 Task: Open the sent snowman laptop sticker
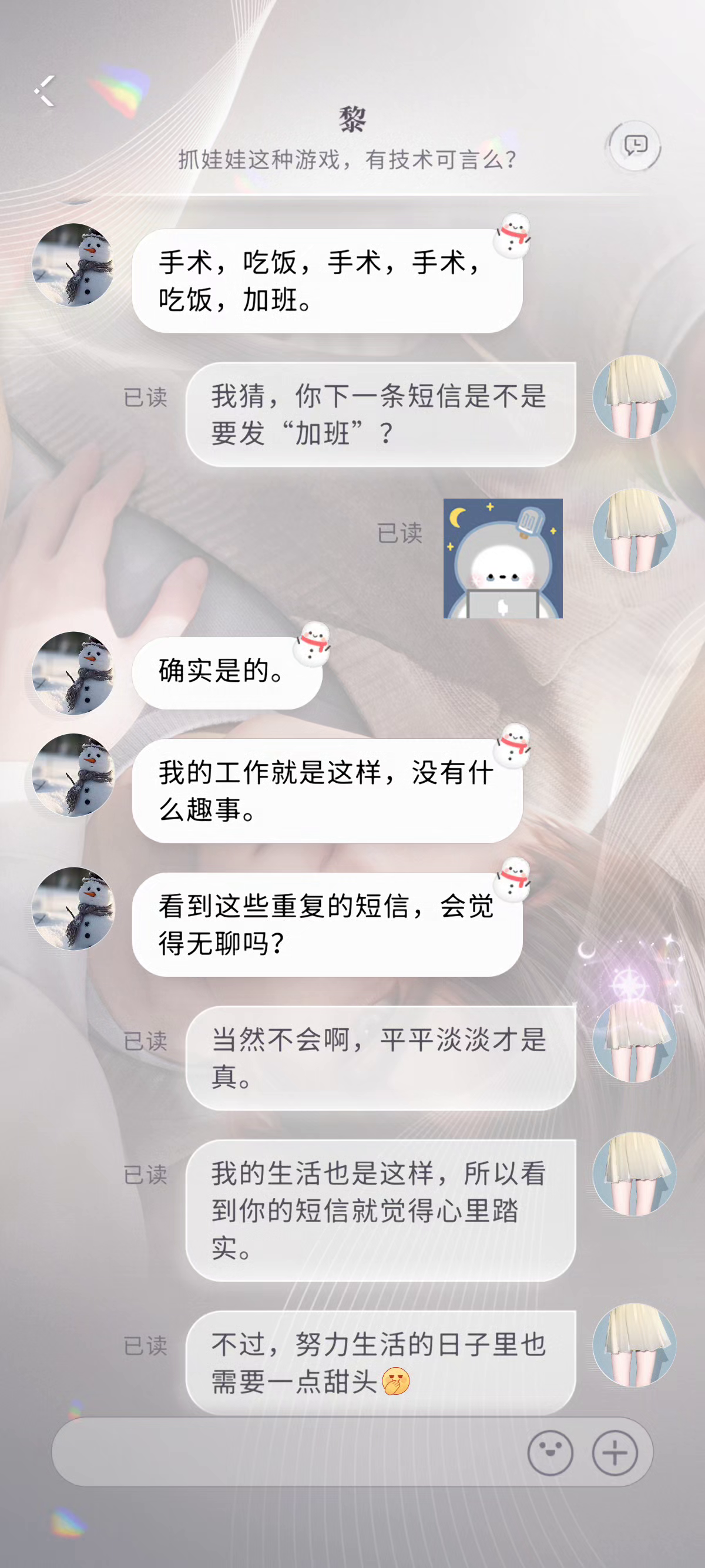[503, 558]
